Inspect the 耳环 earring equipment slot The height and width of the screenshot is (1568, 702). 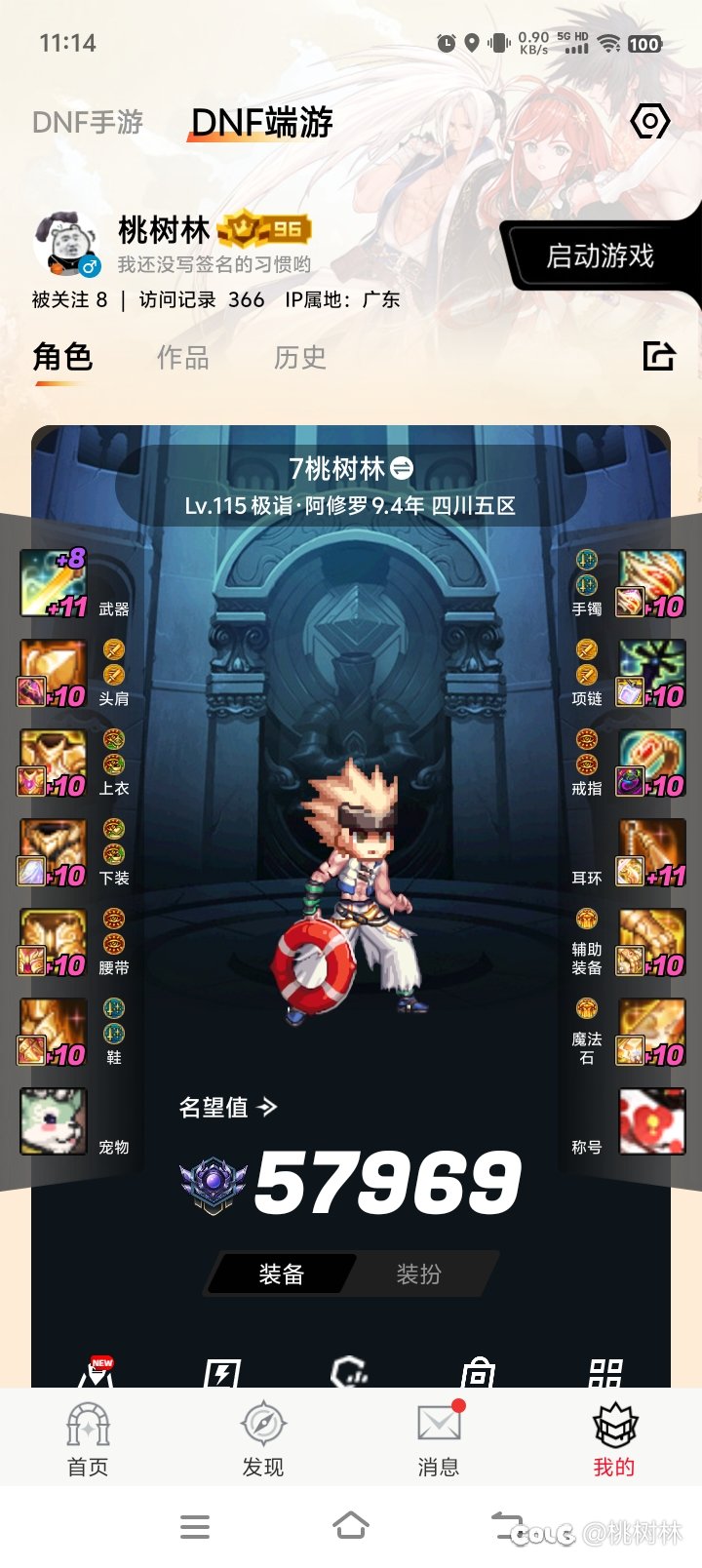coord(651,853)
